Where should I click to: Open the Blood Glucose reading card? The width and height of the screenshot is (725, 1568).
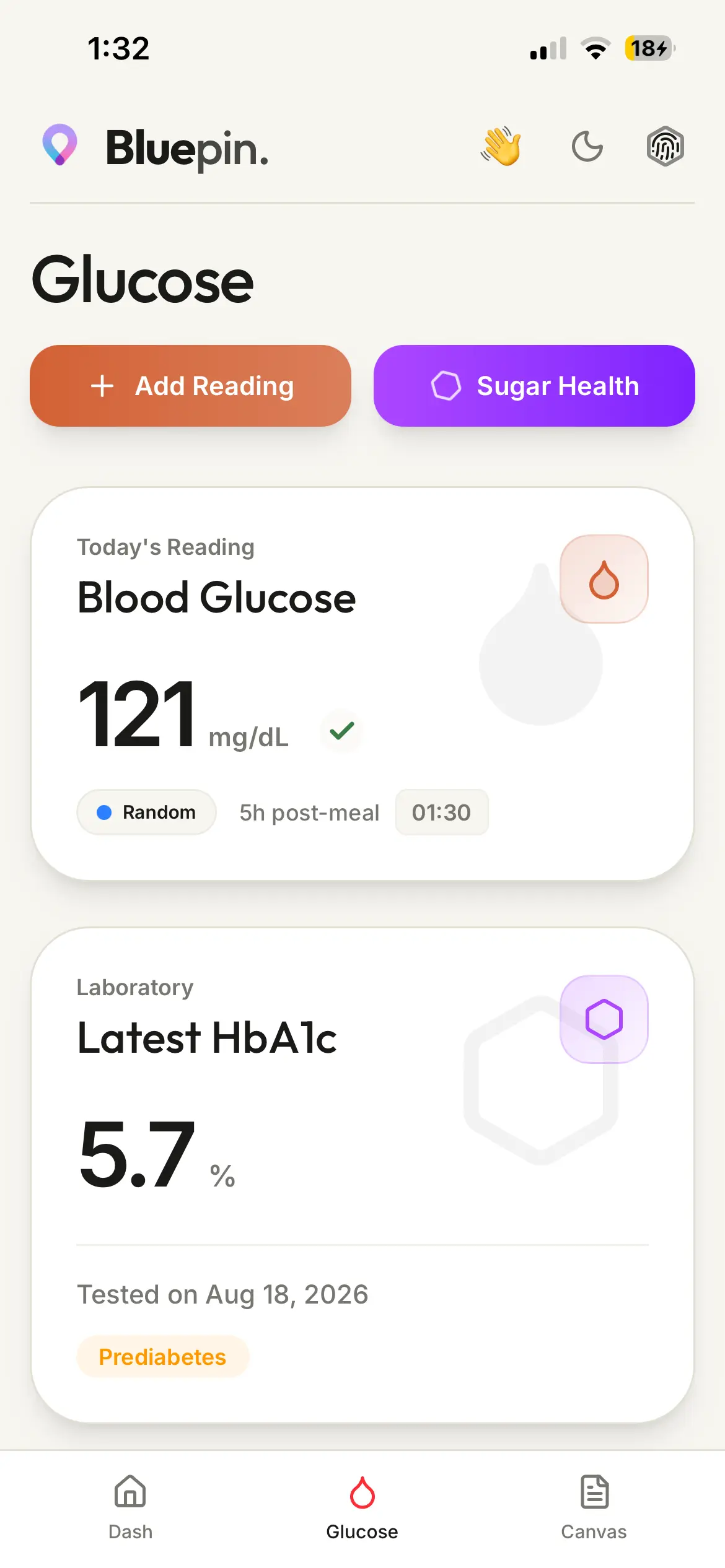362,684
